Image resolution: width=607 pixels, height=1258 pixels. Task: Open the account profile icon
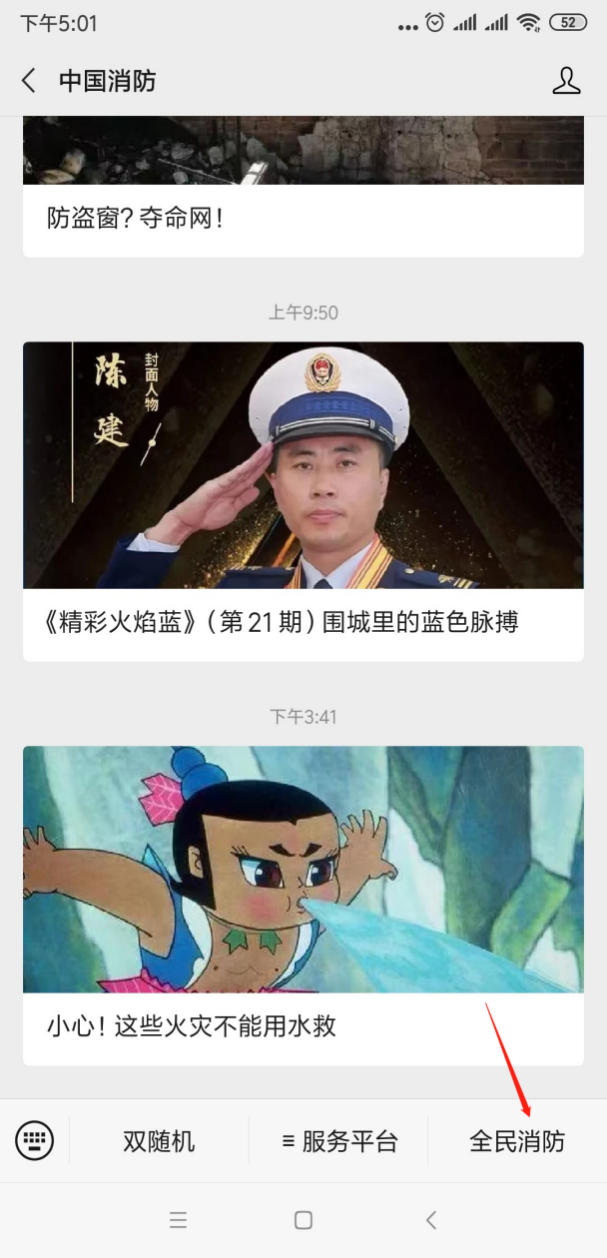566,81
